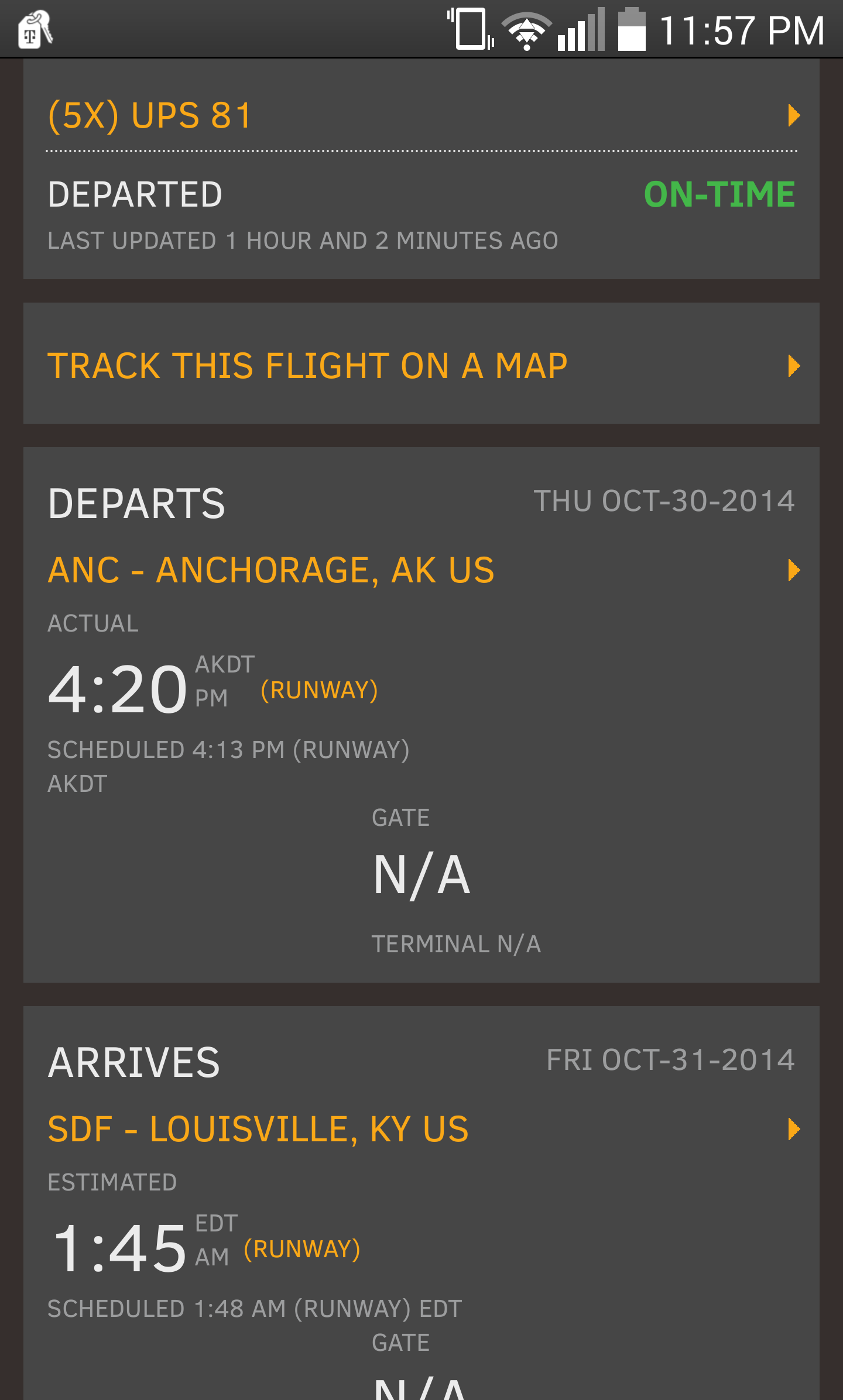Viewport: 843px width, 1400px height.
Task: Open SDF - Louisville, KY US airport details
Action: (x=421, y=1129)
